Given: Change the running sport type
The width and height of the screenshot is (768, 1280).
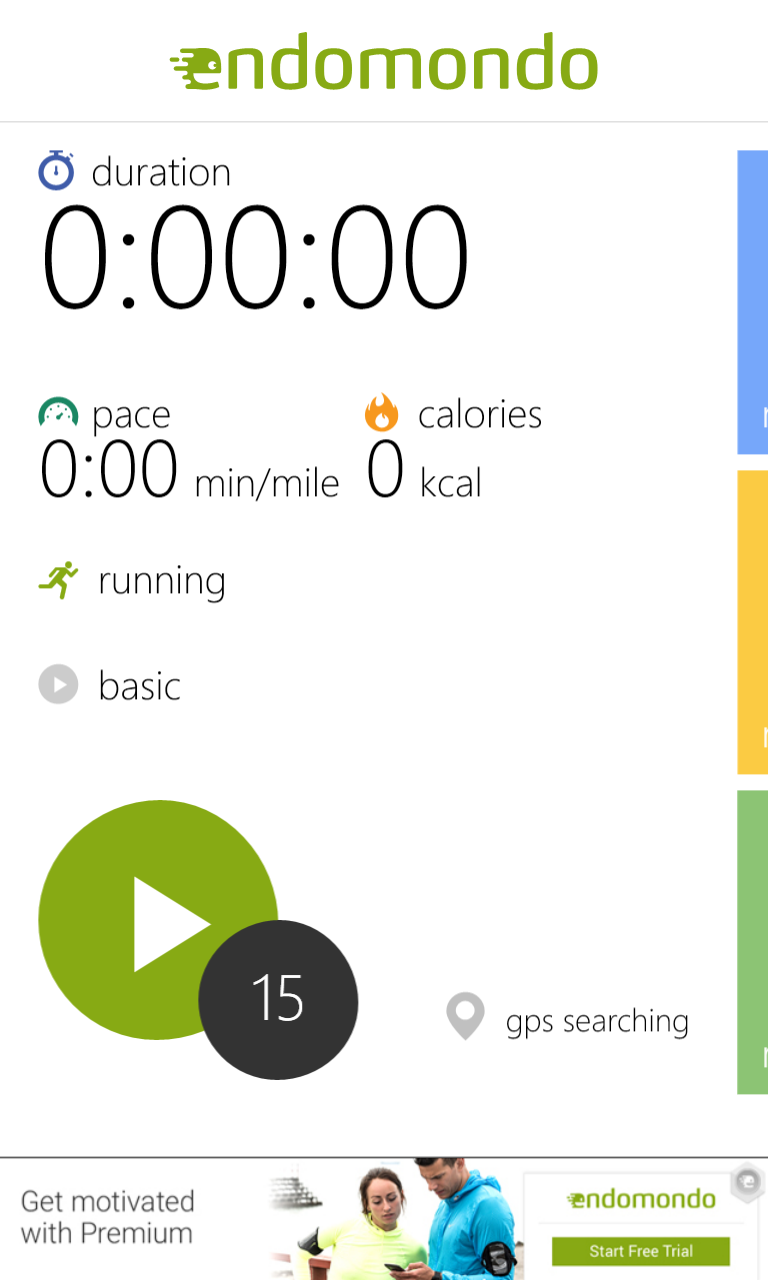Looking at the screenshot, I should pos(132,581).
